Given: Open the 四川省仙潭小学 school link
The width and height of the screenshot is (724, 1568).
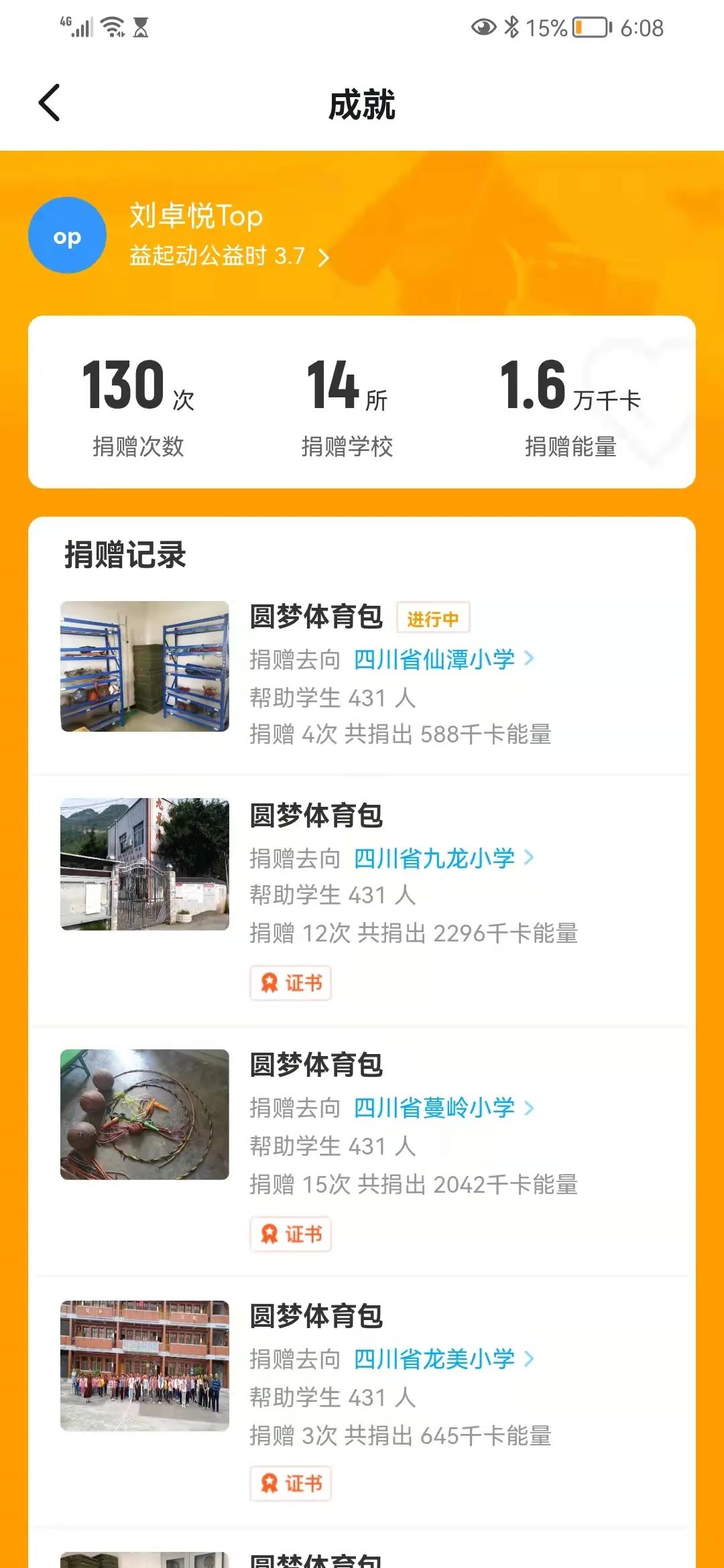Looking at the screenshot, I should click(442, 659).
